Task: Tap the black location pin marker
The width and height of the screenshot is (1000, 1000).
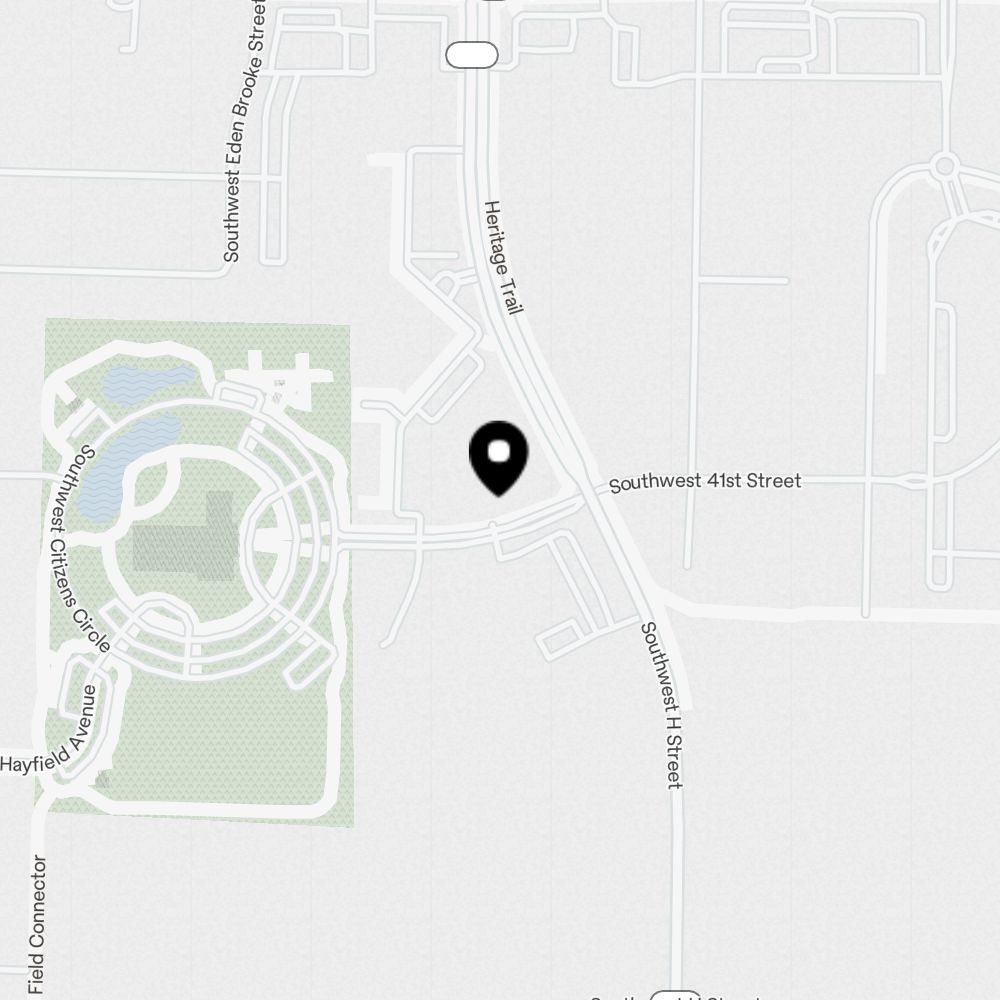Action: point(498,456)
